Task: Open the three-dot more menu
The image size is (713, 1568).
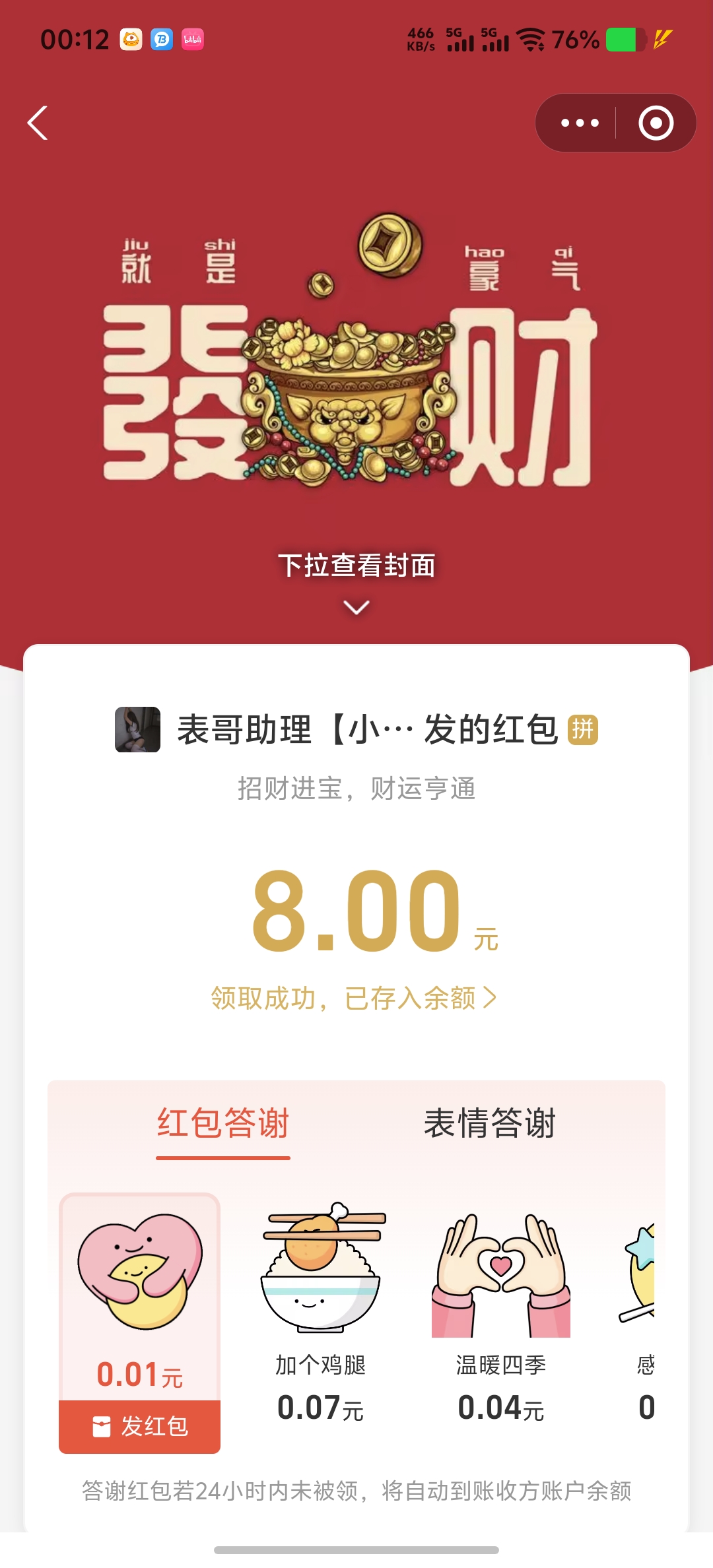Action: pos(580,123)
